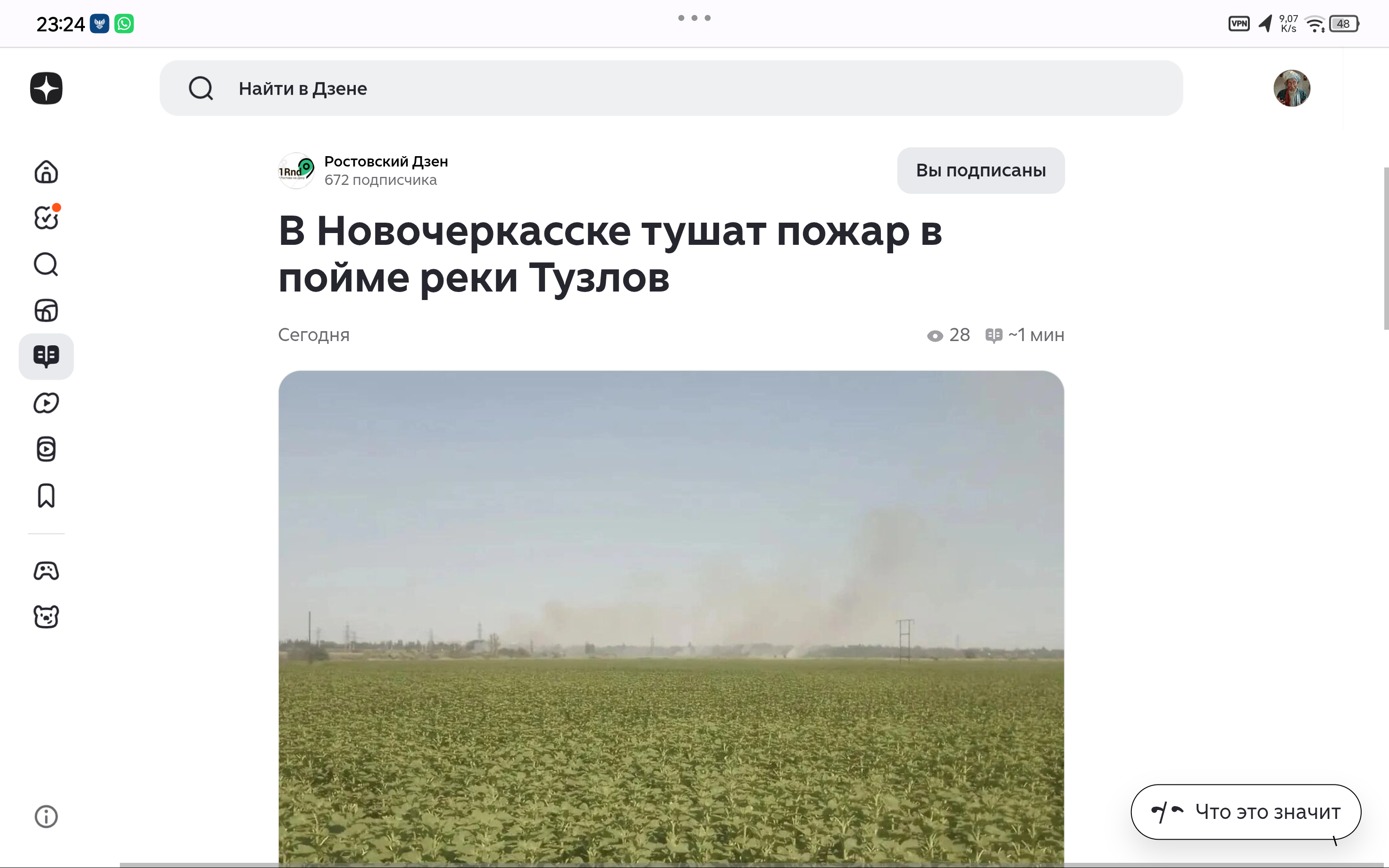This screenshot has height=868, width=1389.
Task: Open the video section icon
Action: [46, 403]
